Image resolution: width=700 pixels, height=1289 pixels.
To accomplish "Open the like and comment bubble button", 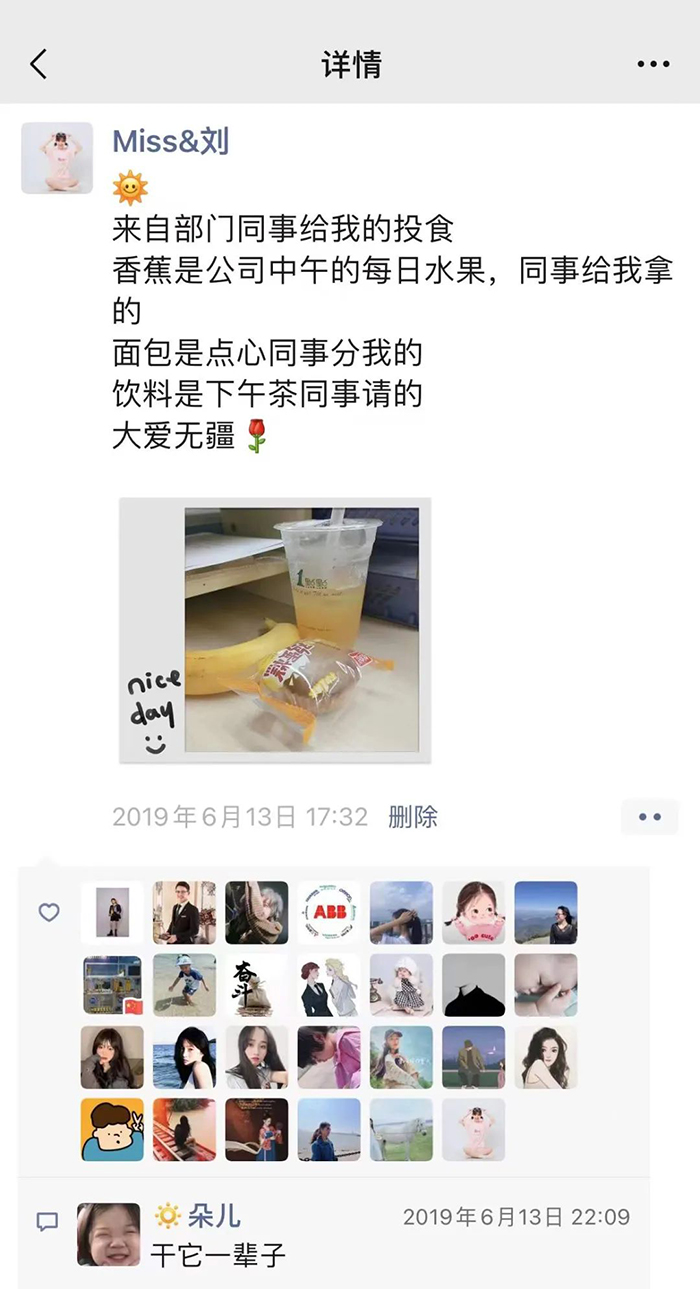I will (x=649, y=817).
